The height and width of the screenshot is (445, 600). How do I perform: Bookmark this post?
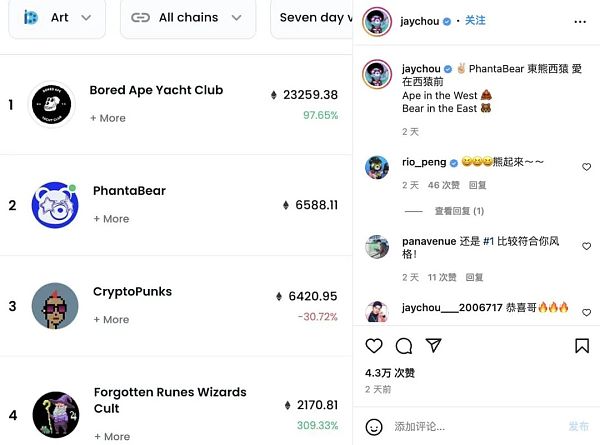582,346
